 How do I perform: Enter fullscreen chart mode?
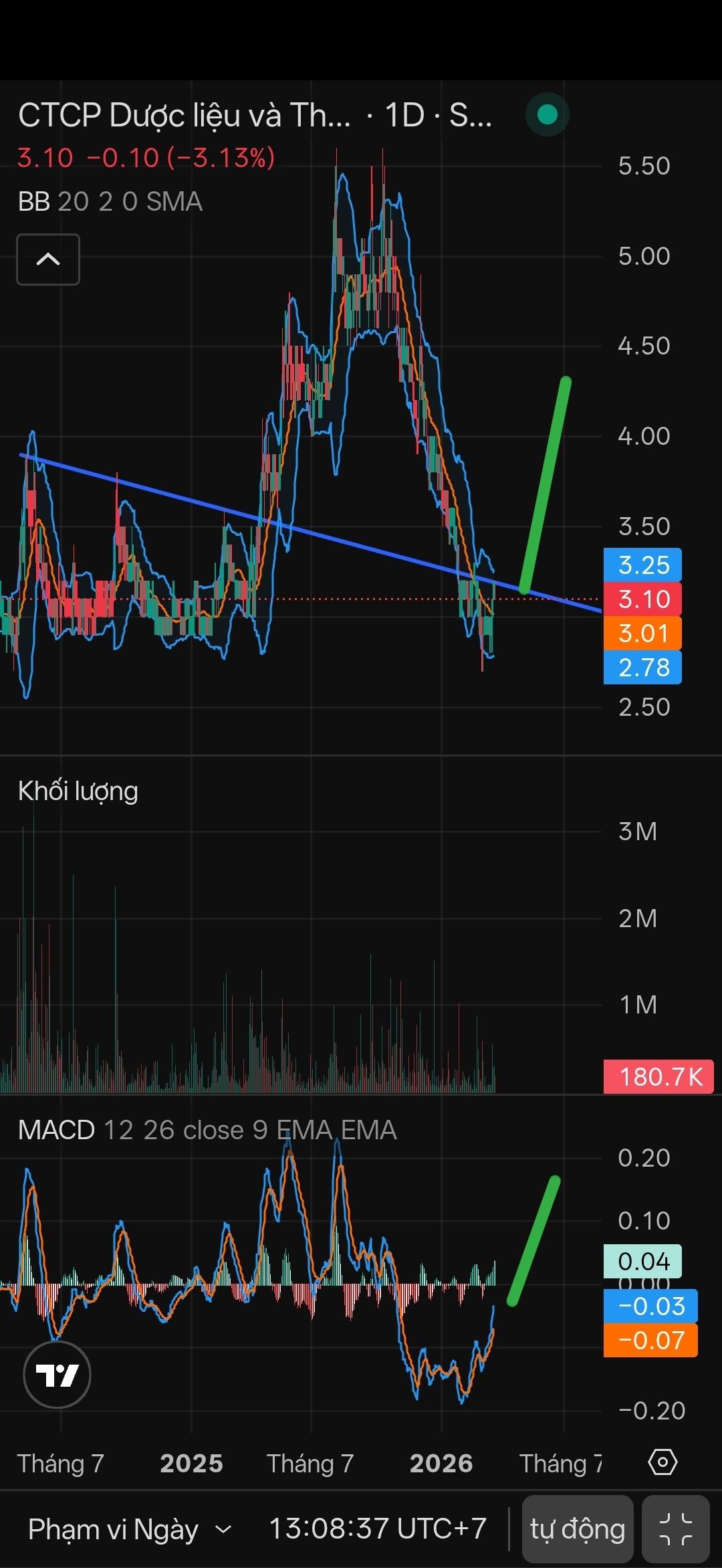tap(675, 1529)
